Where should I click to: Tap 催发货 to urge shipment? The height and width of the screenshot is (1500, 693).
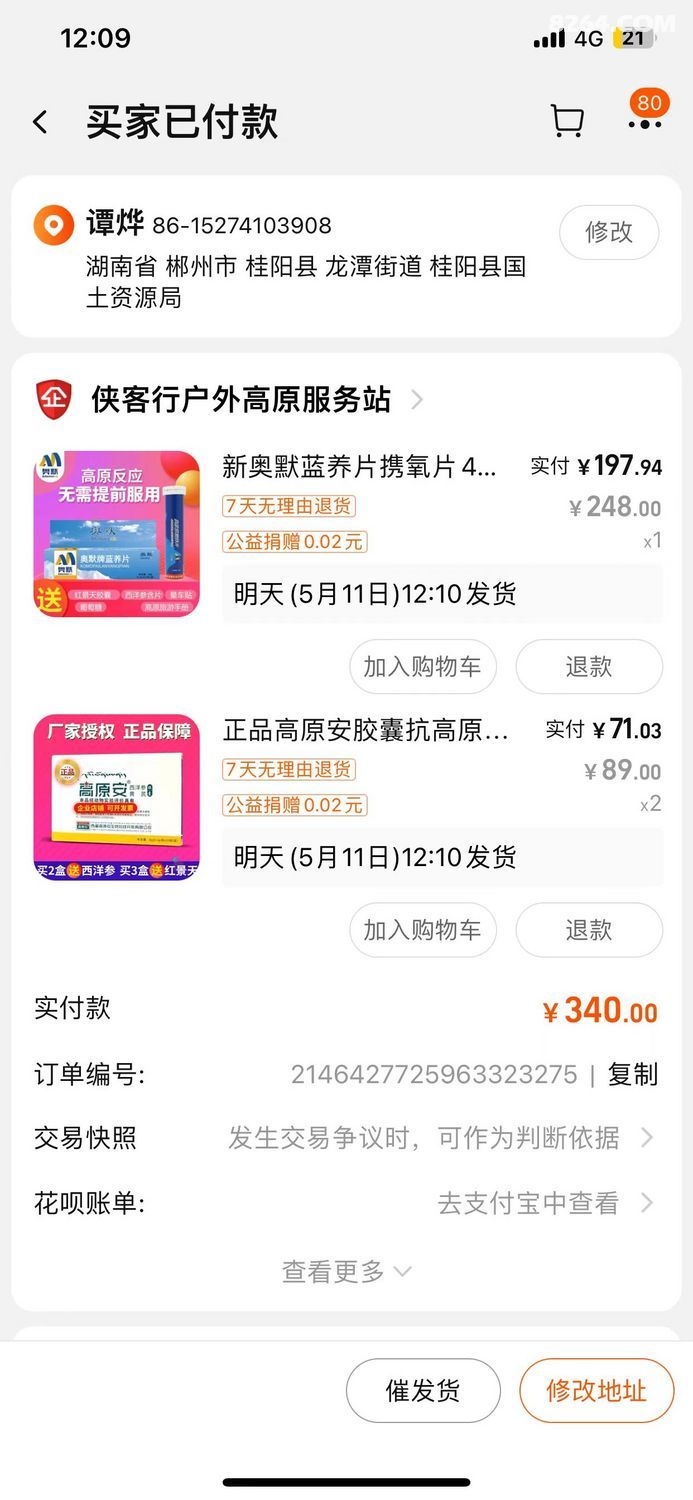coord(422,1390)
